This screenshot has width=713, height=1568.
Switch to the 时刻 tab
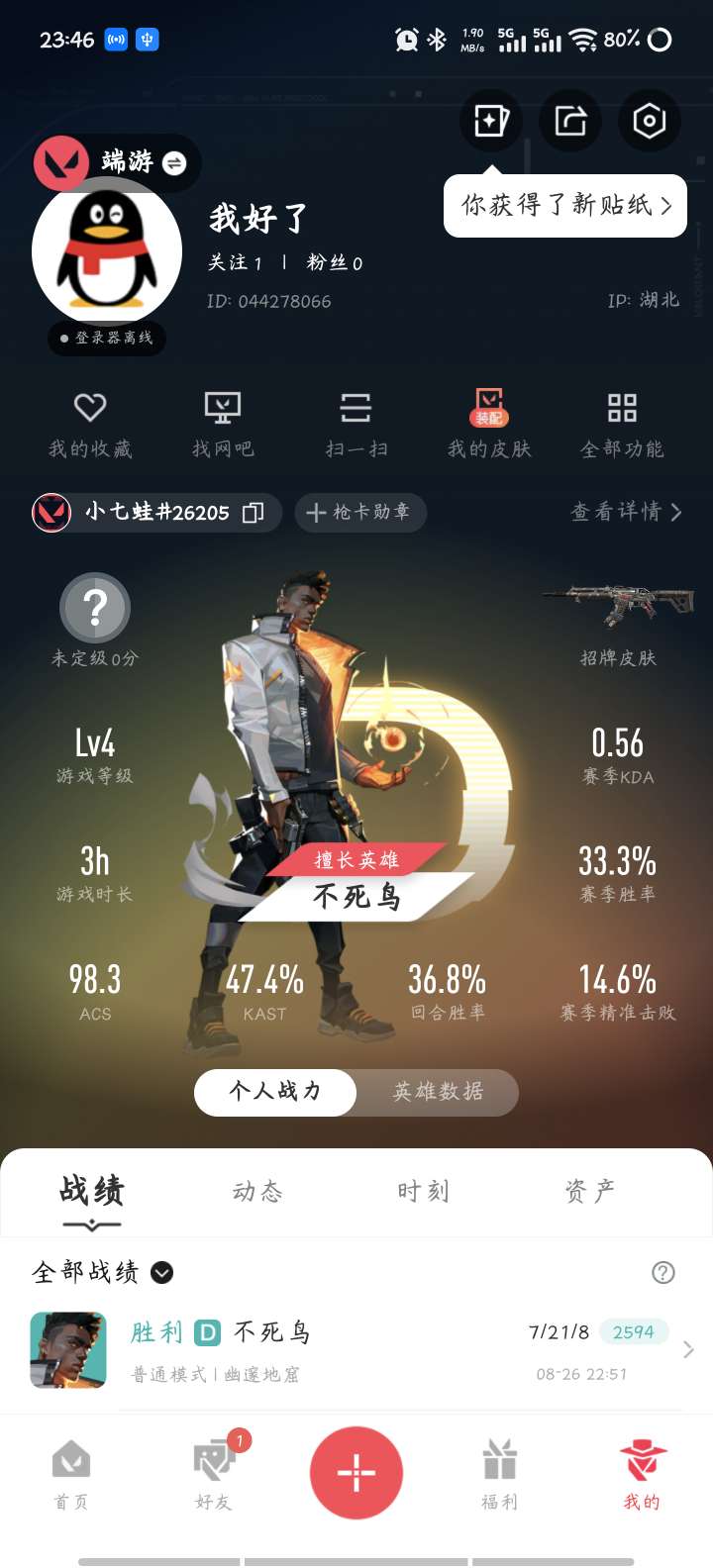tap(424, 1191)
